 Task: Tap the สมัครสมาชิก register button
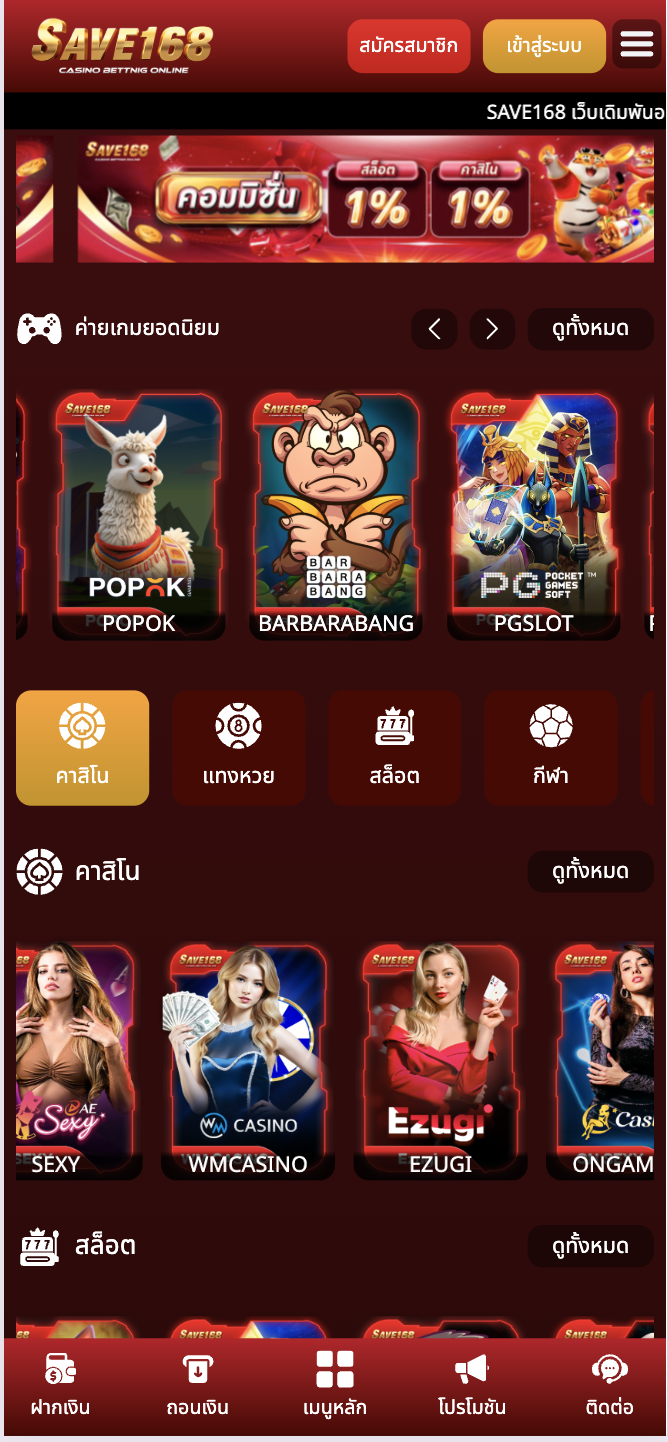pyautogui.click(x=408, y=46)
